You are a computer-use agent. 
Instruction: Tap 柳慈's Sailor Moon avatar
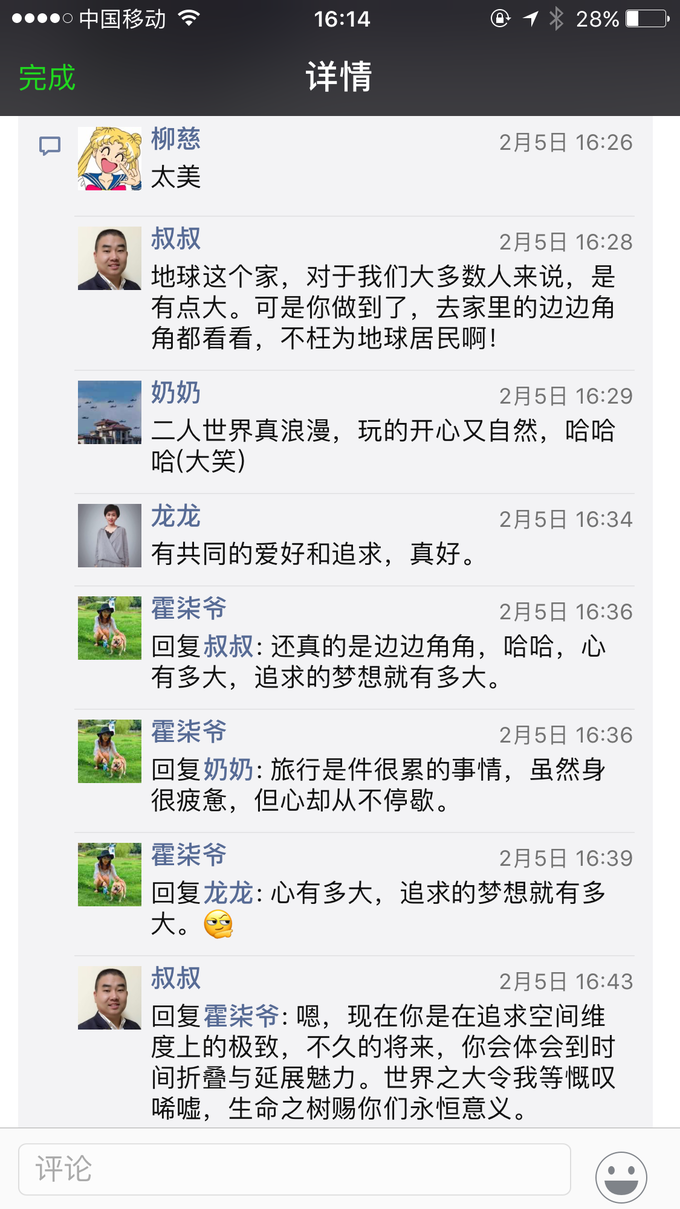109,158
